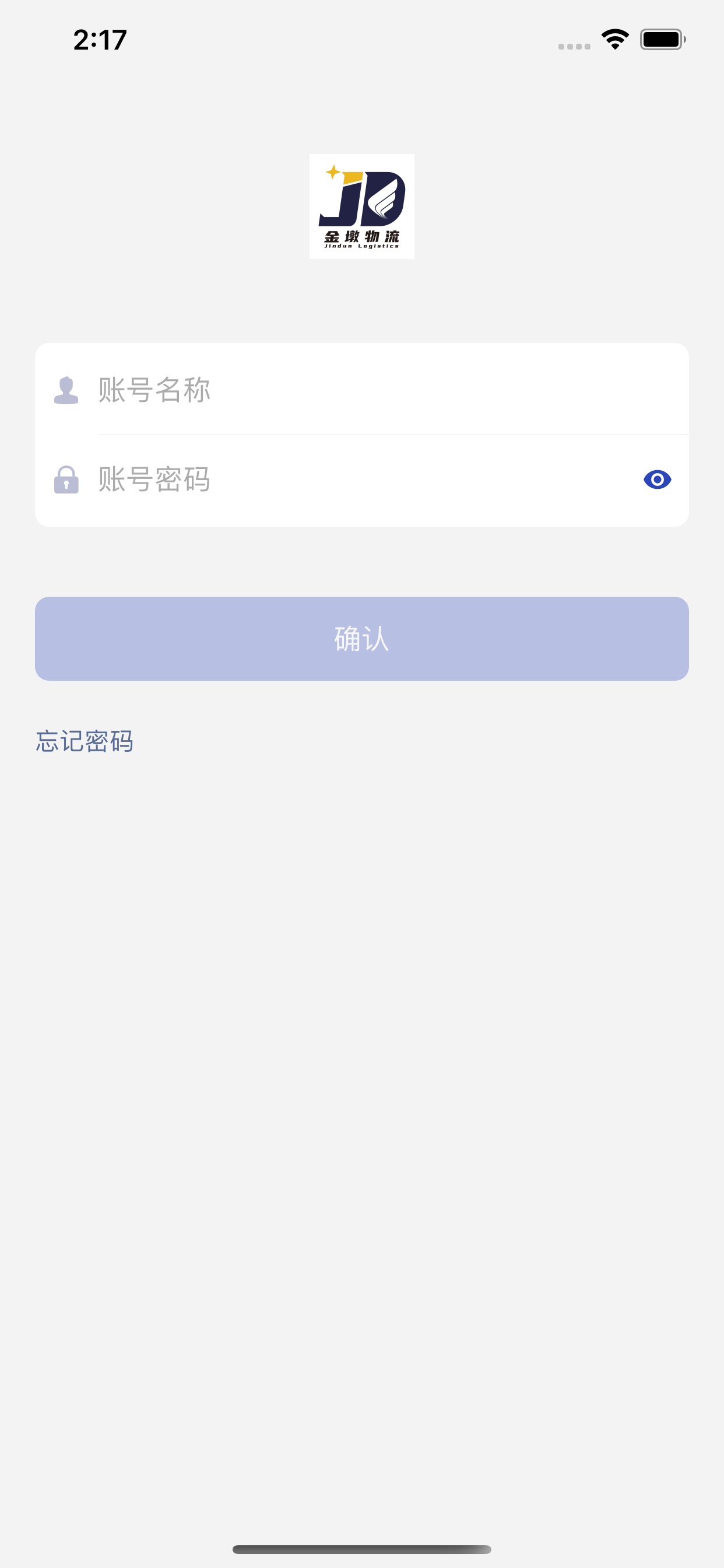Open the 忘记密码 forgot password link
The image size is (724, 1568).
(85, 740)
